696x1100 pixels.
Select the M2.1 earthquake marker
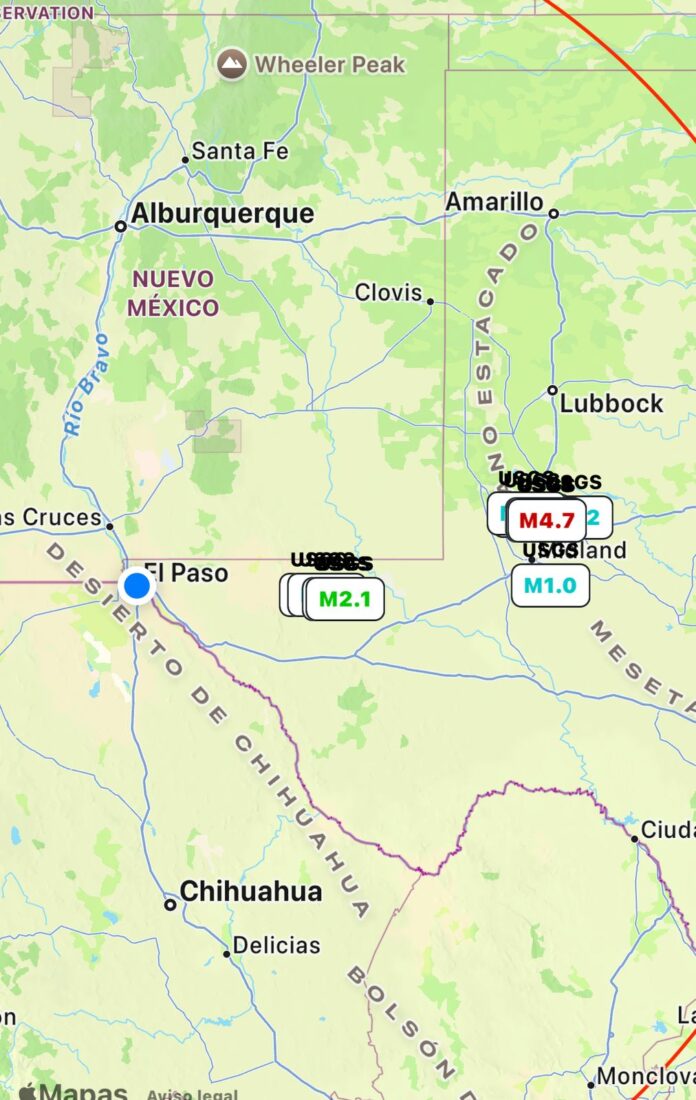point(345,599)
